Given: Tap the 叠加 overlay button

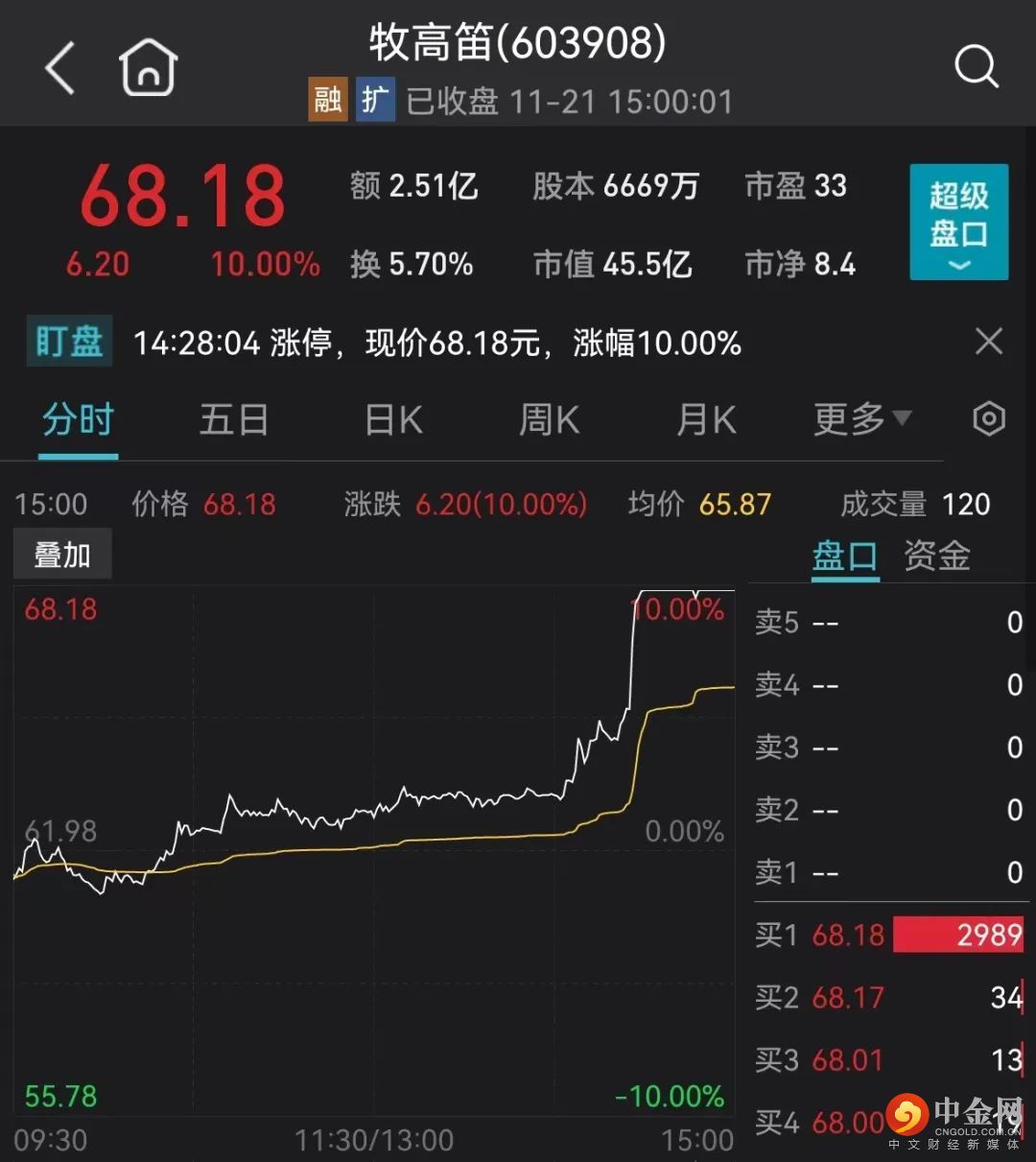Looking at the screenshot, I should pyautogui.click(x=62, y=555).
